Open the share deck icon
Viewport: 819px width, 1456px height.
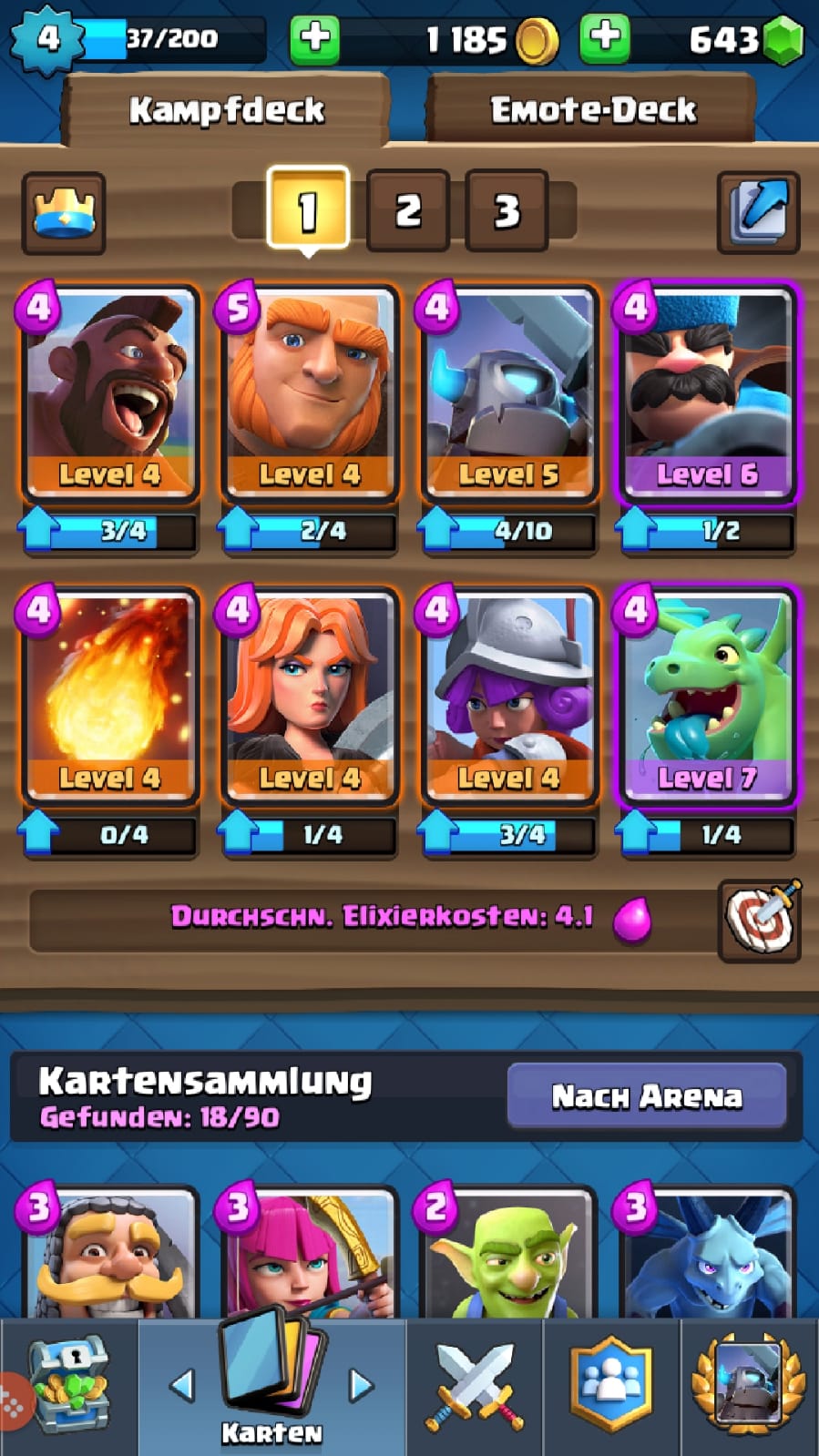758,212
